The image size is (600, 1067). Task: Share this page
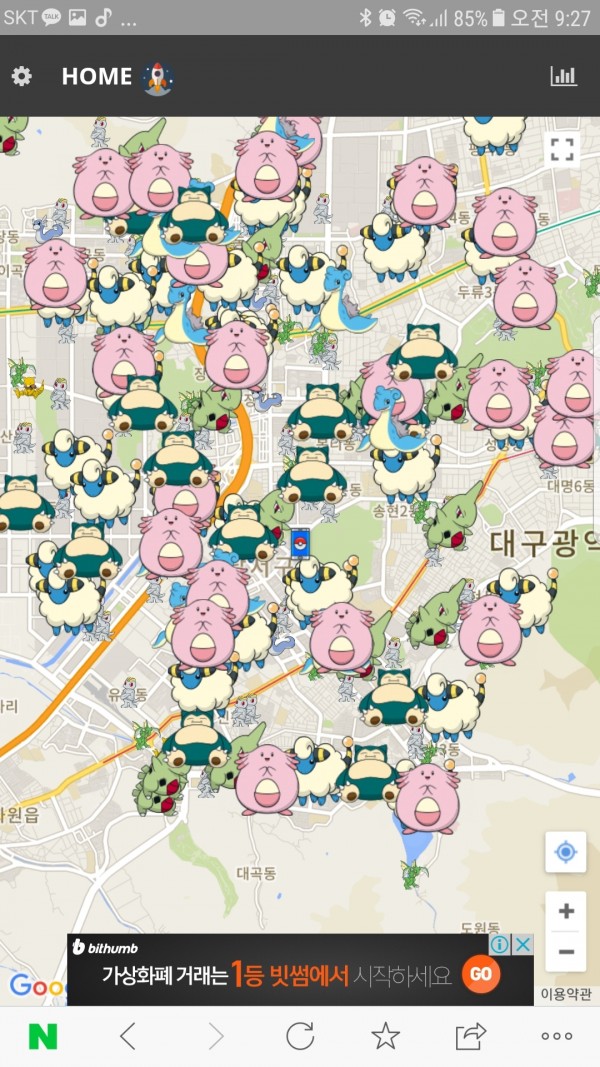tap(470, 1037)
